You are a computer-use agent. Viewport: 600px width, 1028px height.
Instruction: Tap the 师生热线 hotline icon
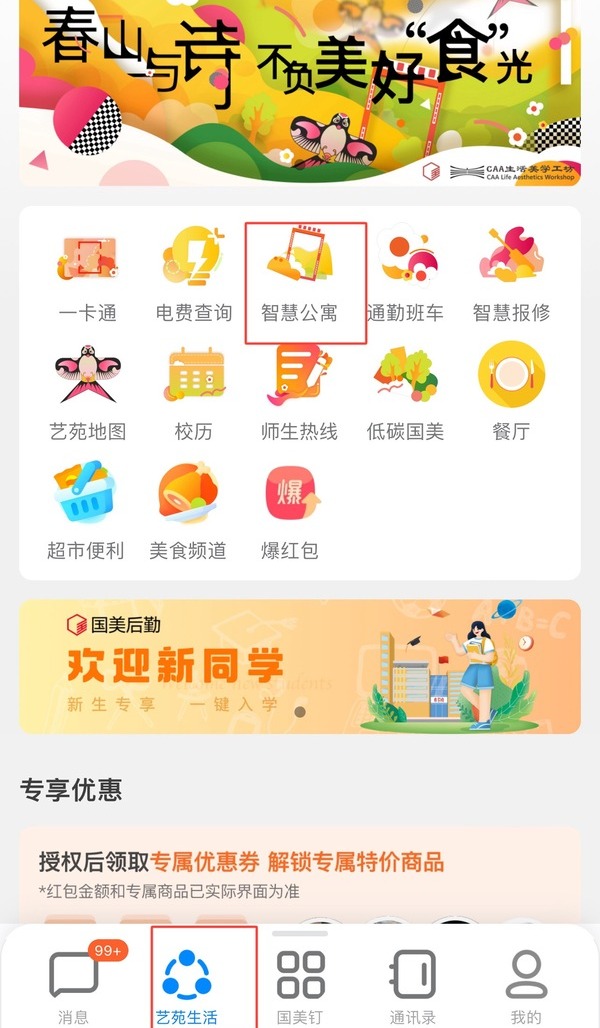(299, 394)
